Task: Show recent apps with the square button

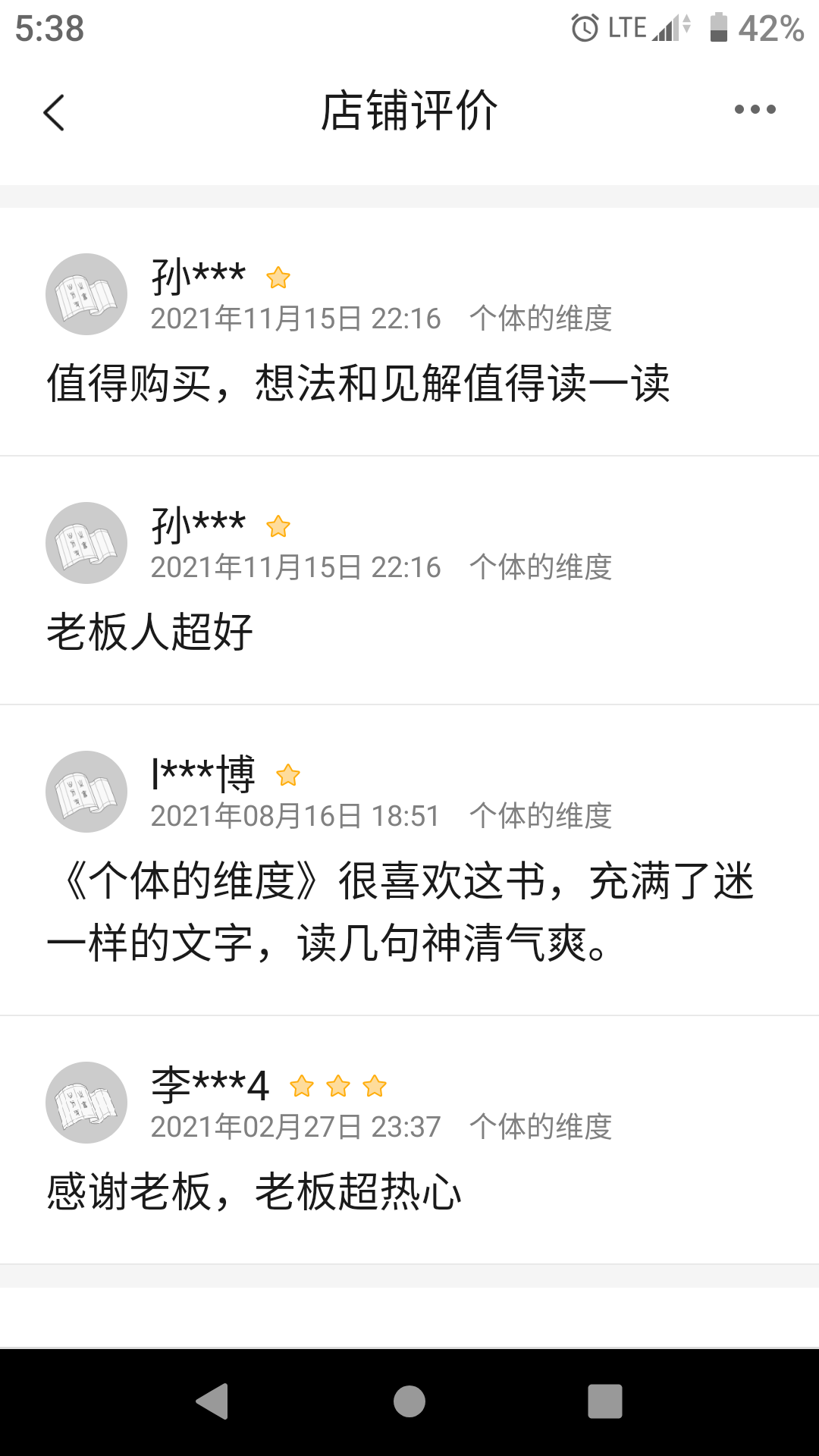Action: click(x=604, y=1401)
